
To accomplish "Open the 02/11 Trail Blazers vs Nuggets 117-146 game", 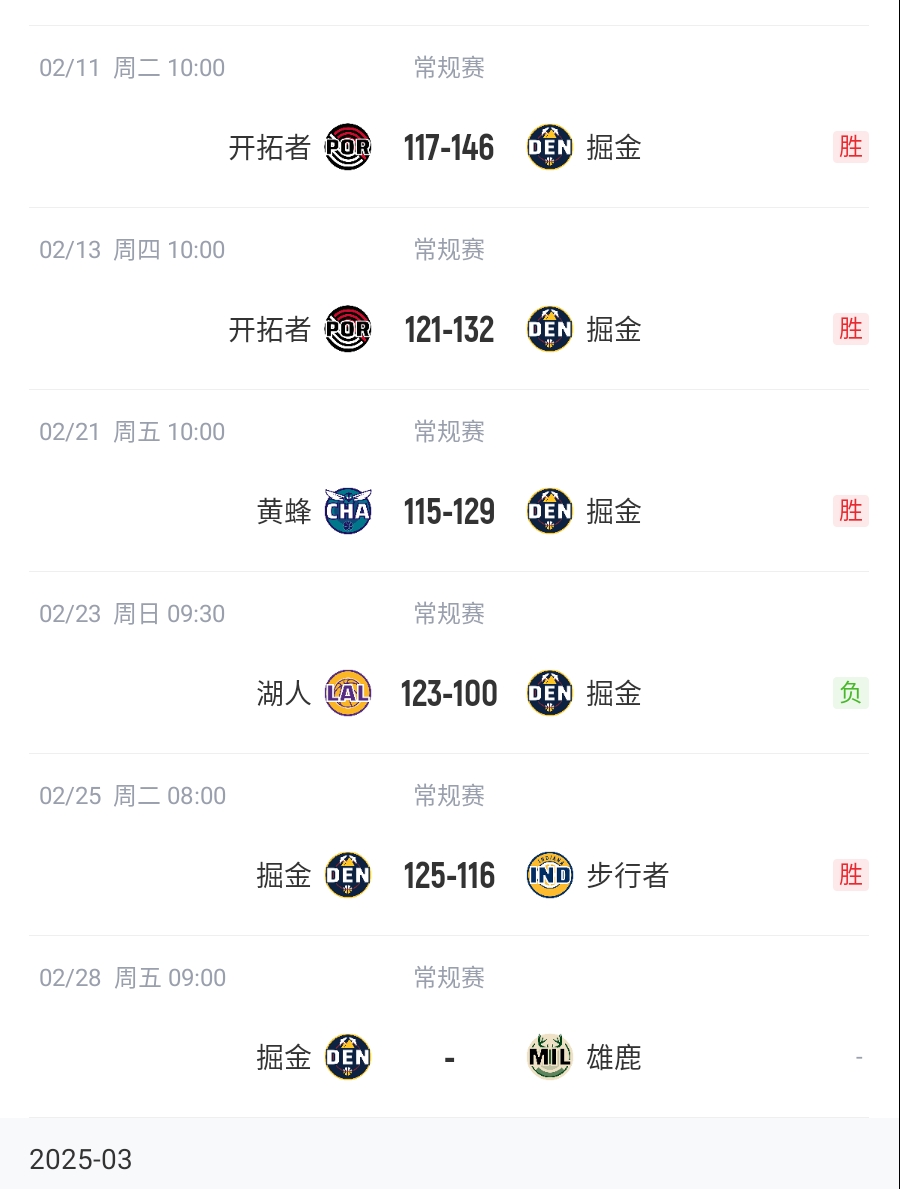I will (x=449, y=148).
